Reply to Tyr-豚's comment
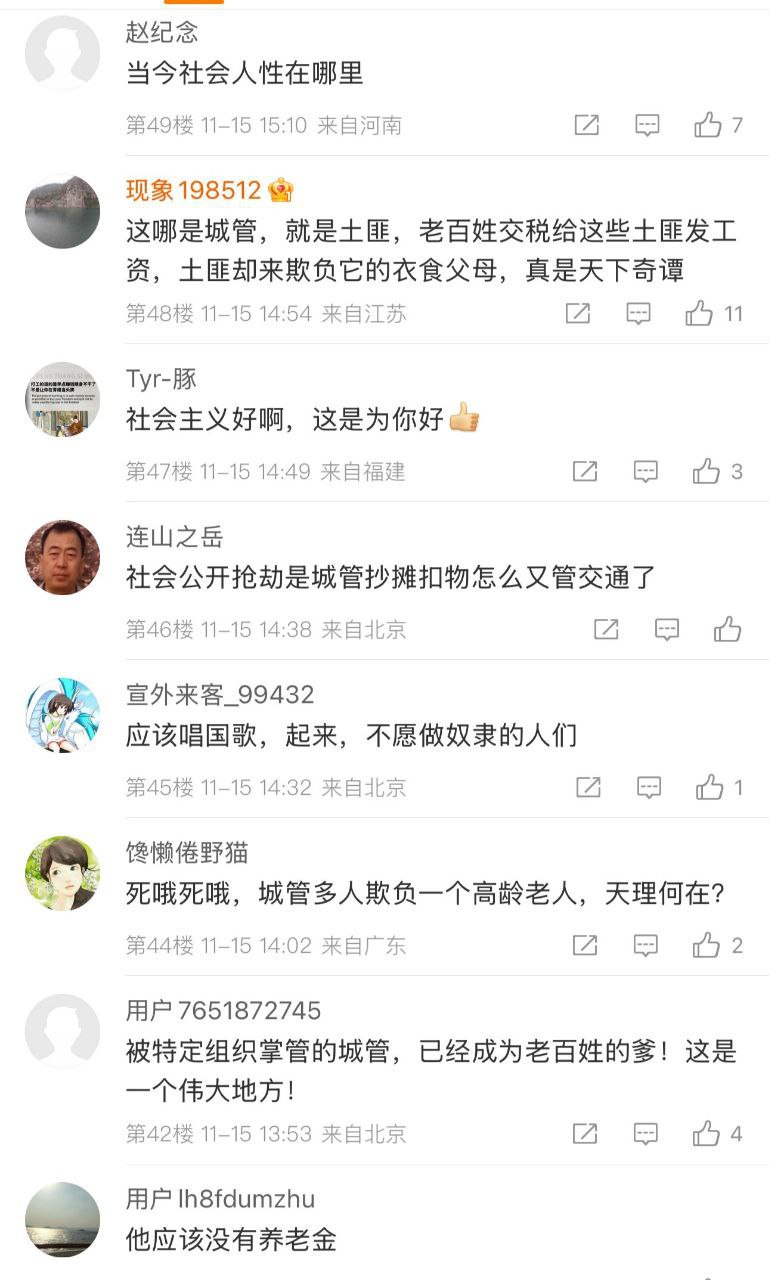The height and width of the screenshot is (1280, 769). (646, 471)
